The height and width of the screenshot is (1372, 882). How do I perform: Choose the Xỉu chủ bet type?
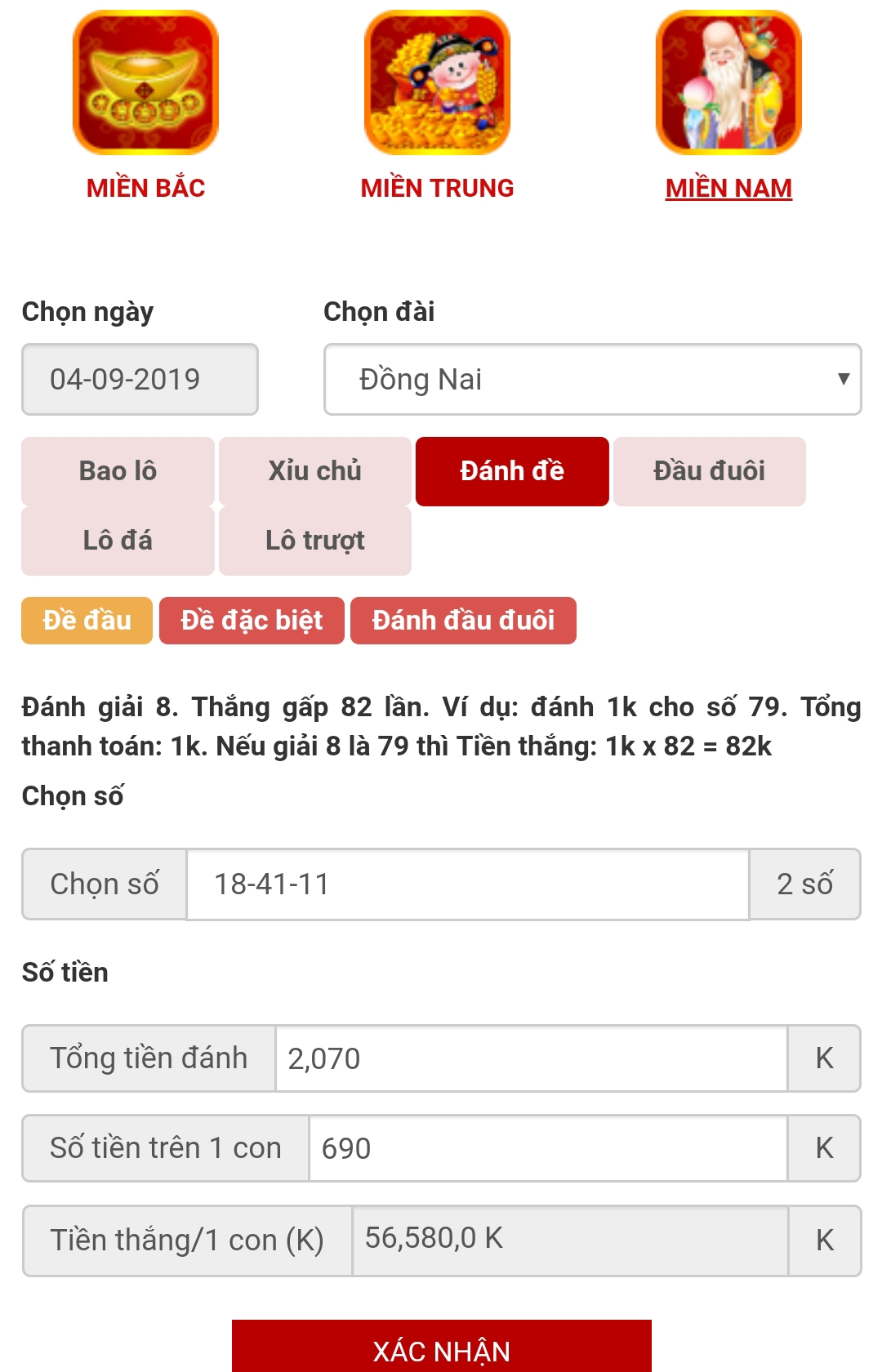[x=315, y=471]
